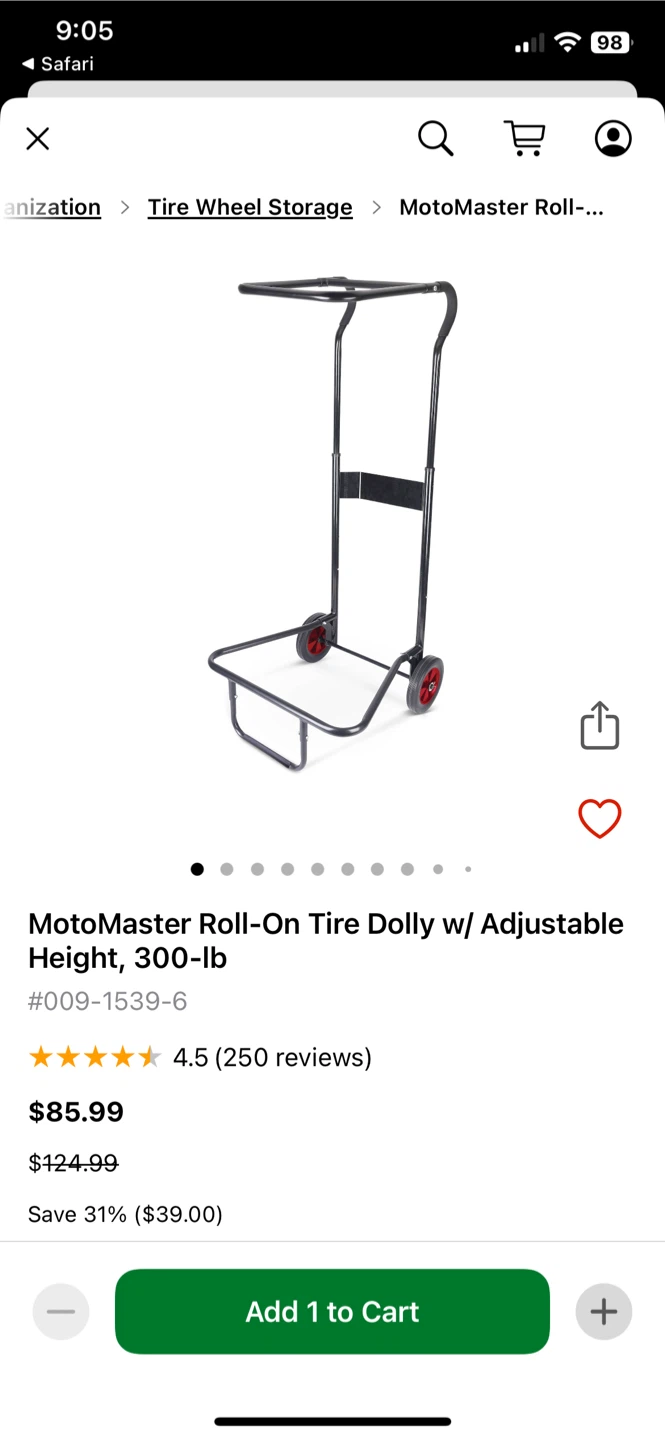This screenshot has height=1440, width=665.
Task: Go to Tire Wheel Storage breadcrumb
Action: pyautogui.click(x=250, y=207)
